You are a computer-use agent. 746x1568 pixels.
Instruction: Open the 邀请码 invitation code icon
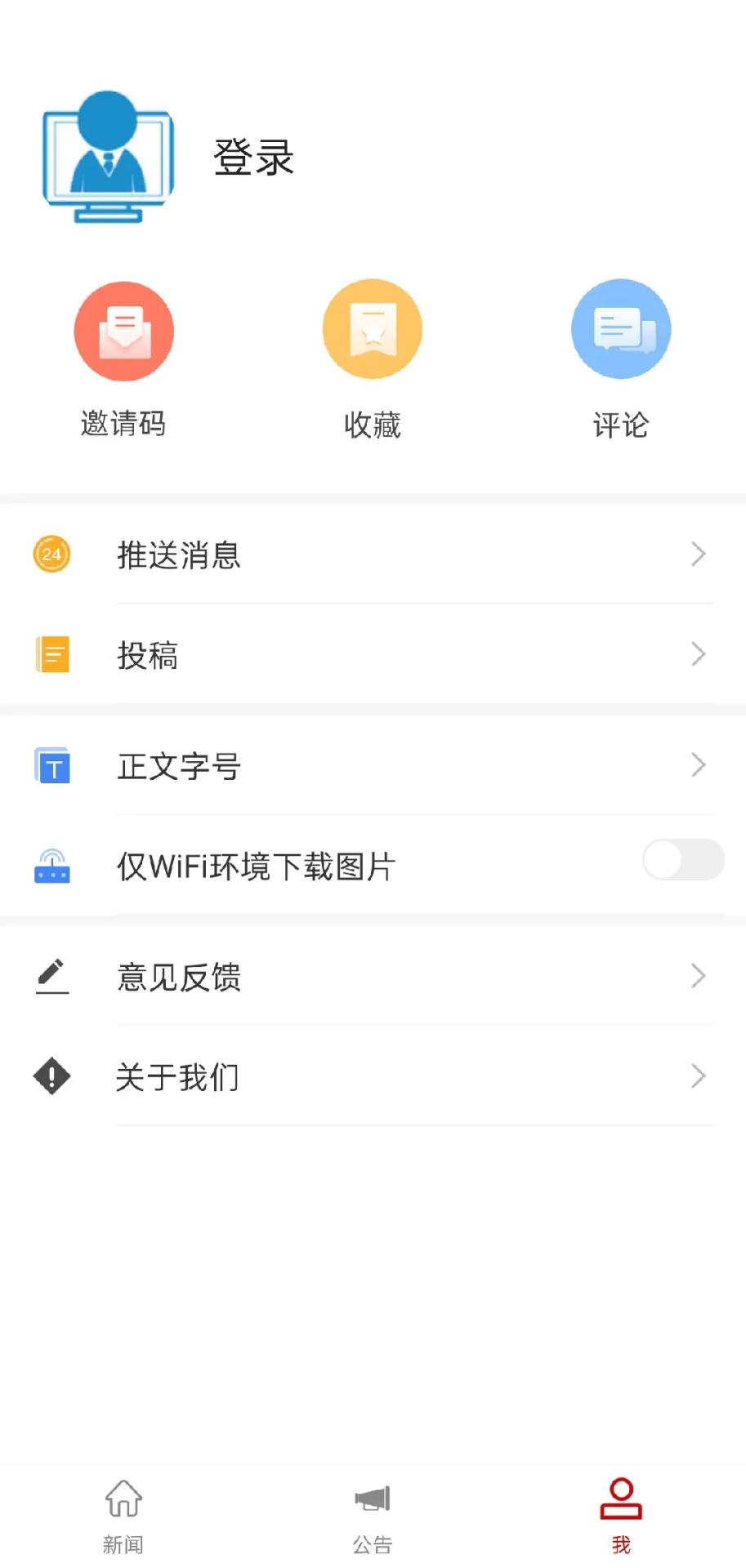pos(123,330)
